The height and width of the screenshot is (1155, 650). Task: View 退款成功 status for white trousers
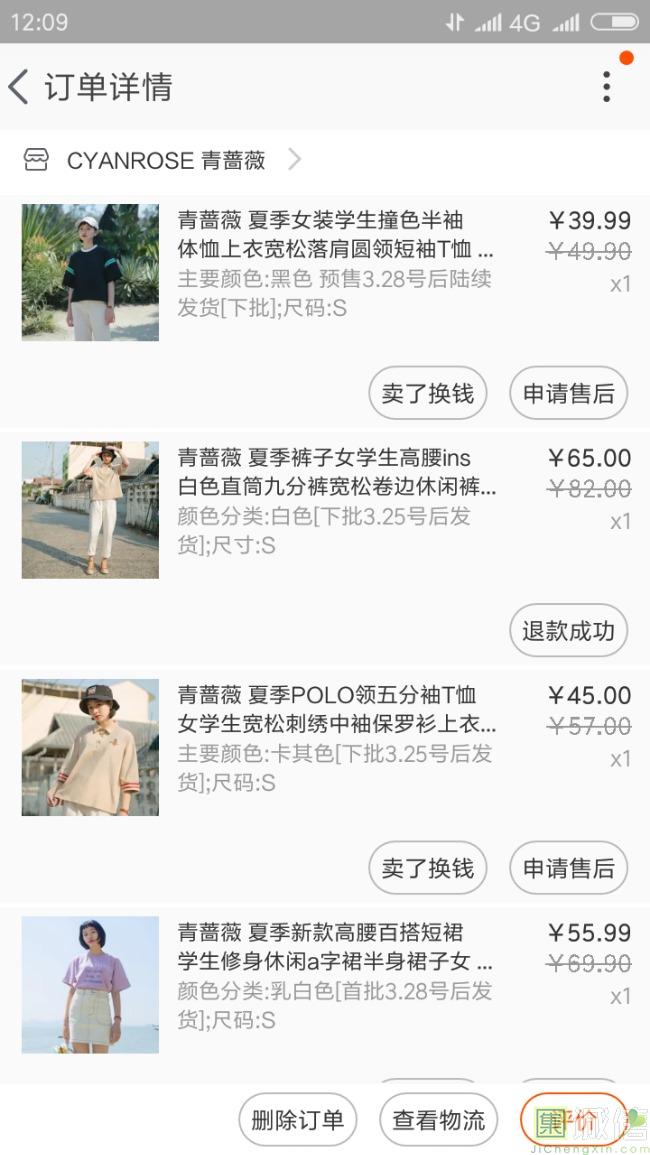click(568, 631)
